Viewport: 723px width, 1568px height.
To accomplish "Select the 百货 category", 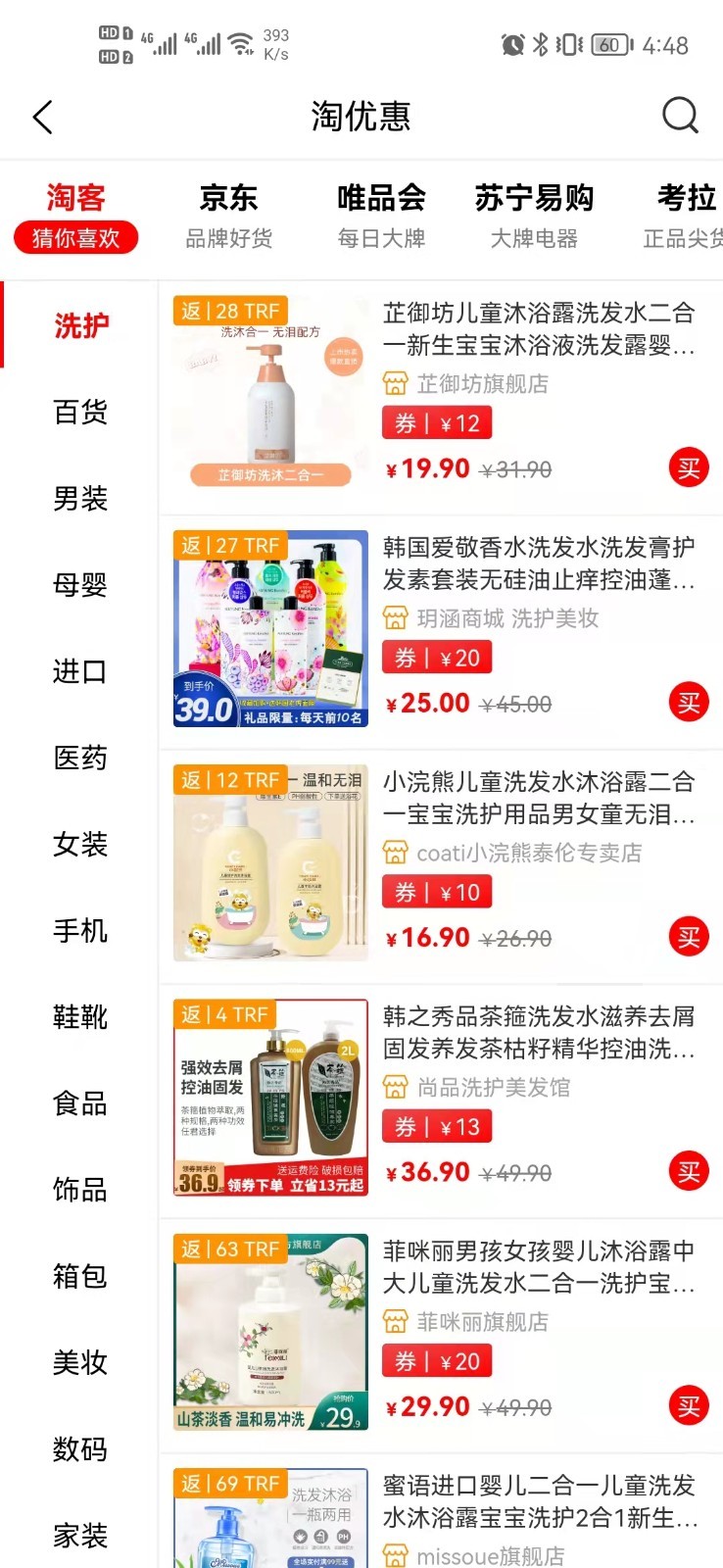I will 80,412.
